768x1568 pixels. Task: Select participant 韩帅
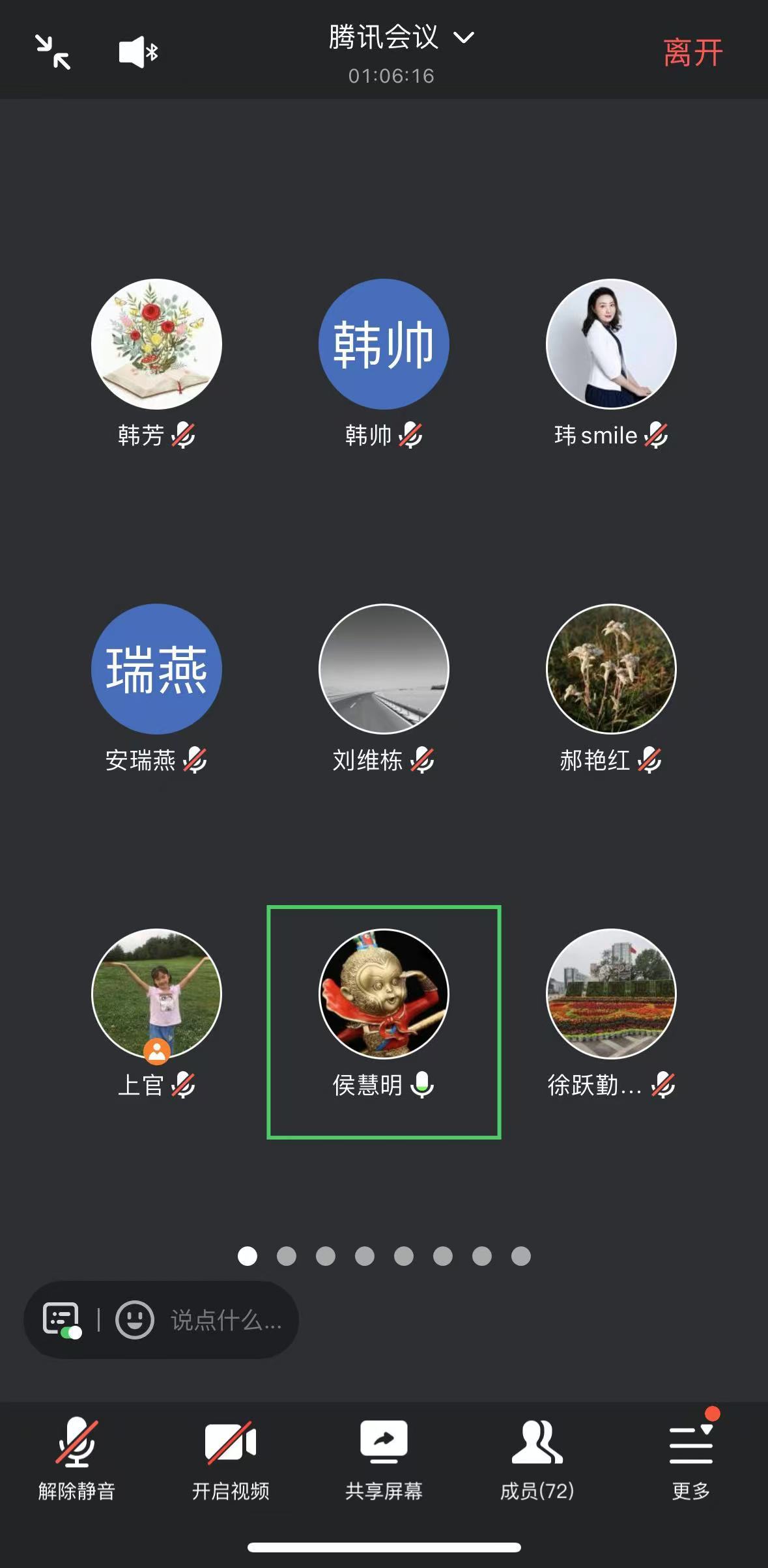(384, 344)
